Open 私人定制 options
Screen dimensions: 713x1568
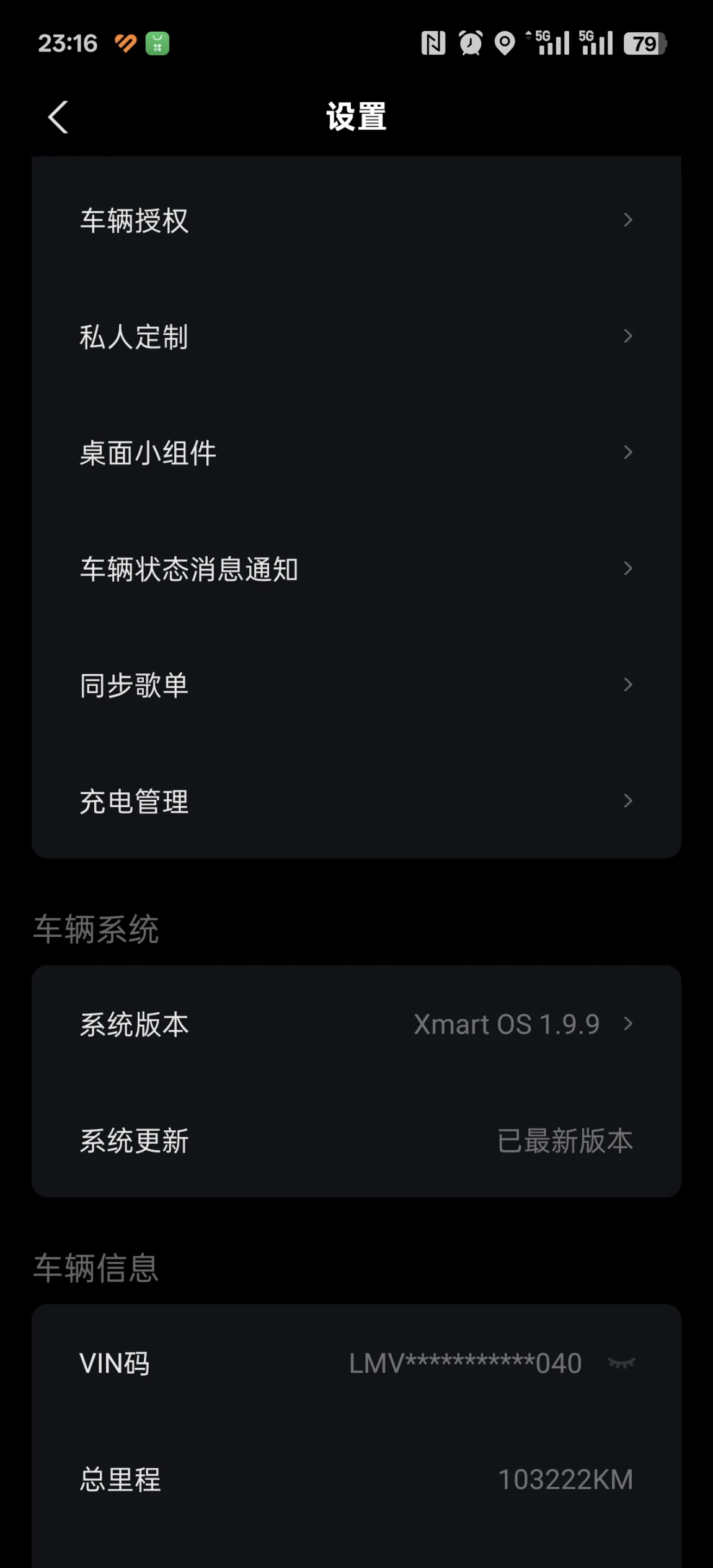[356, 336]
